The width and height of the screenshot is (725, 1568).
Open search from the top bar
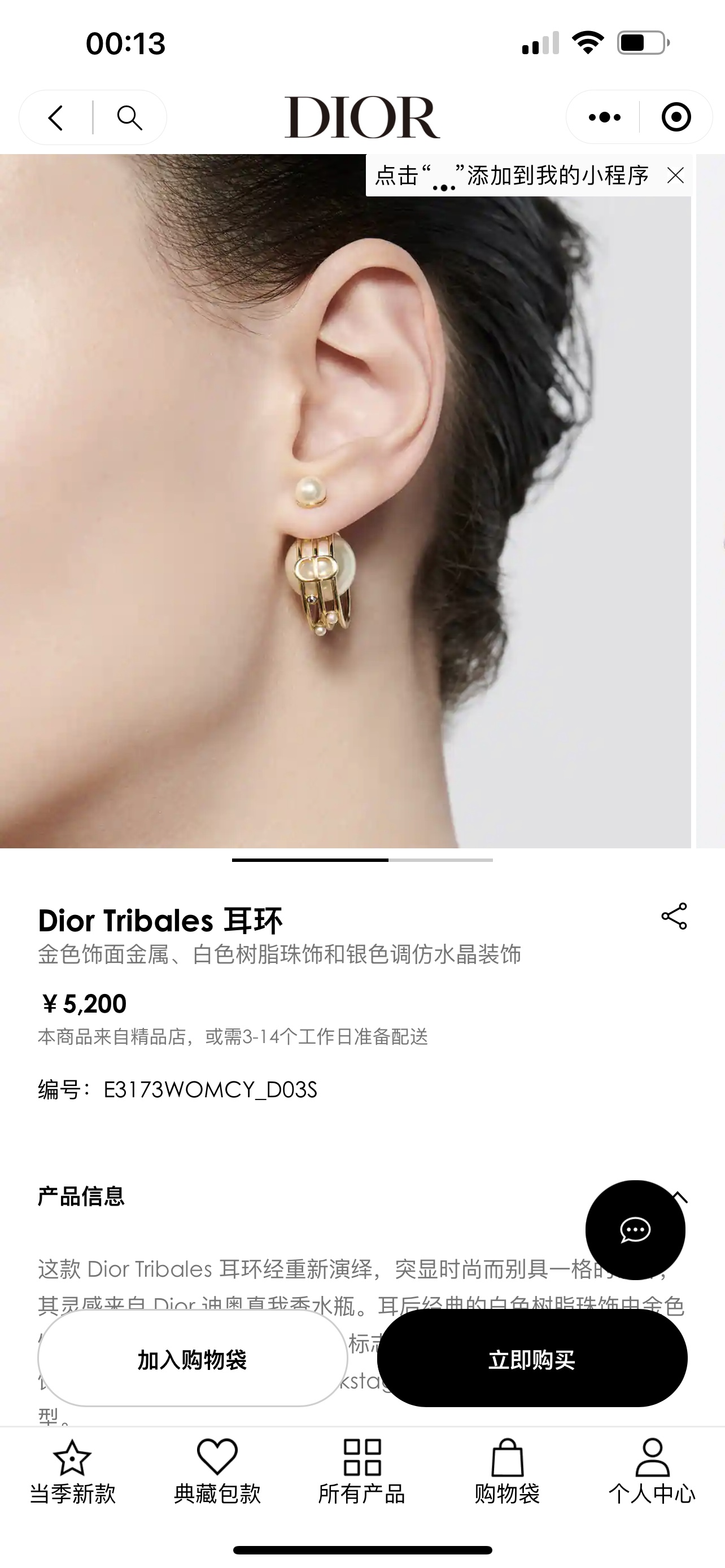129,117
